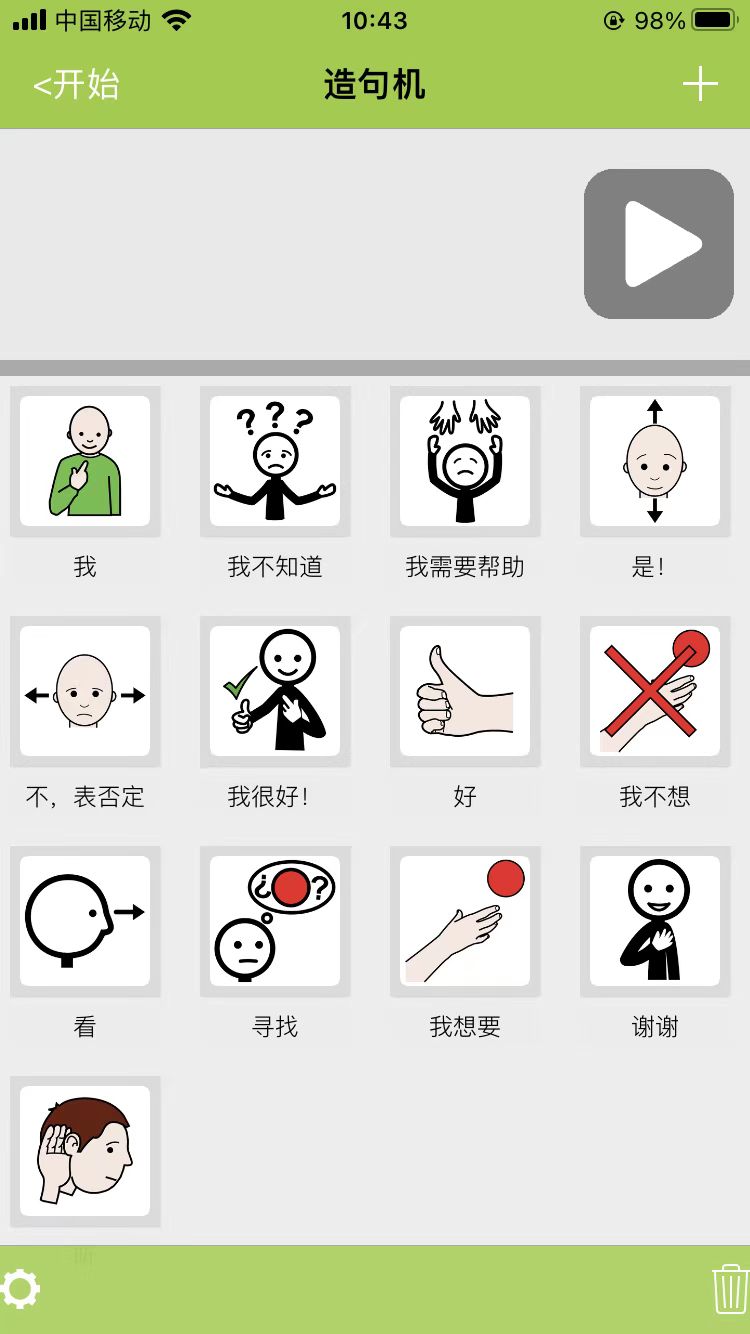The height and width of the screenshot is (1334, 750).
Task: Select the 我想要 (I want) reaching-hand symbol
Action: click(x=465, y=920)
